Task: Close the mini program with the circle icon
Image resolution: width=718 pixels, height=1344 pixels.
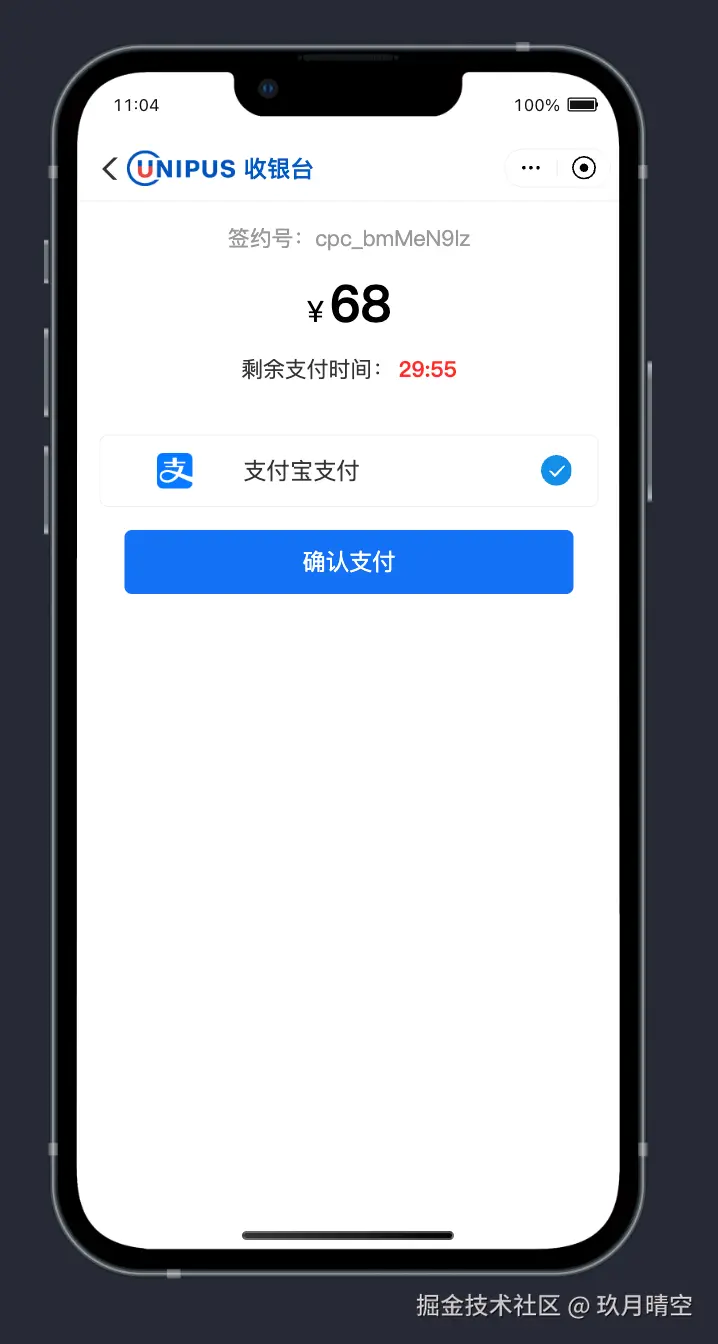Action: [584, 168]
